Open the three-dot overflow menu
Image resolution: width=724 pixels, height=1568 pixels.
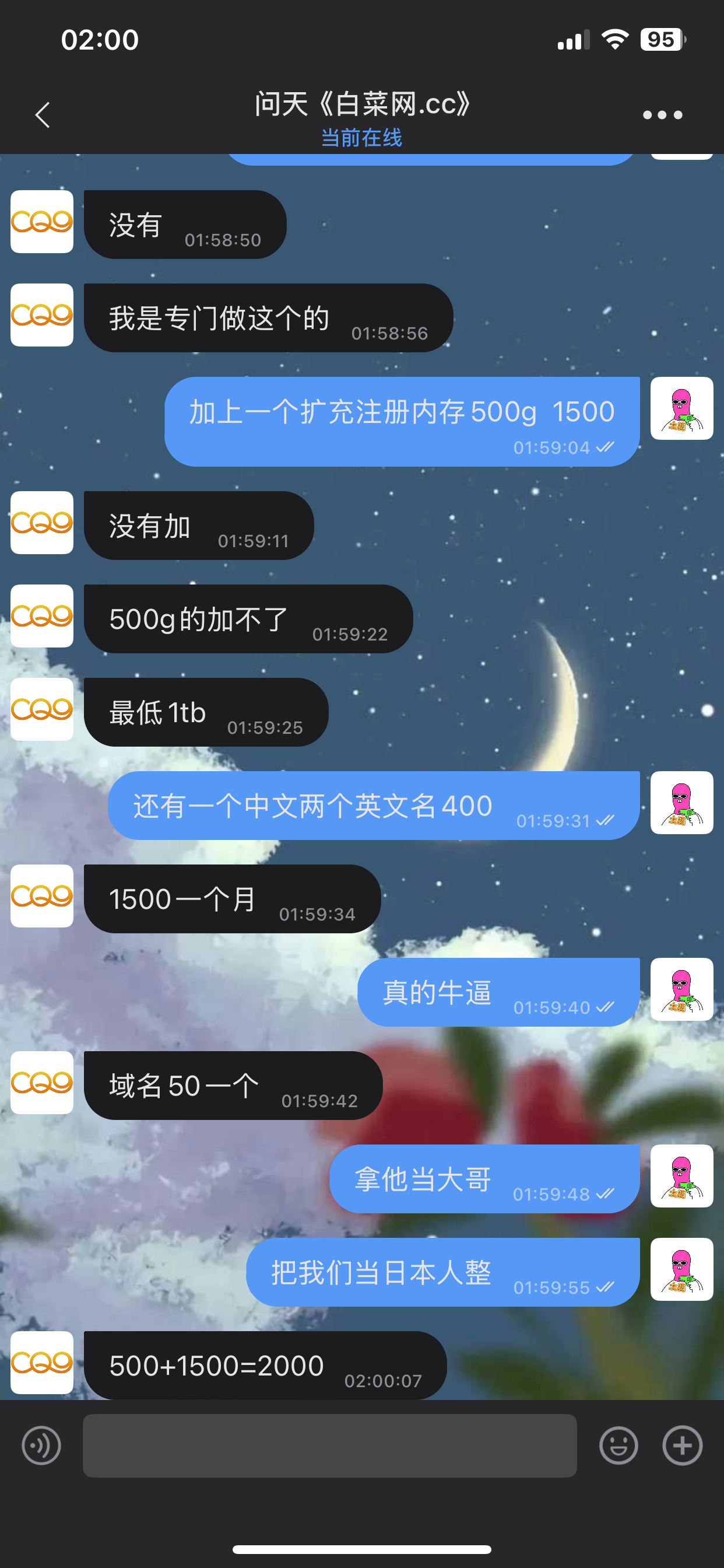[x=663, y=114]
